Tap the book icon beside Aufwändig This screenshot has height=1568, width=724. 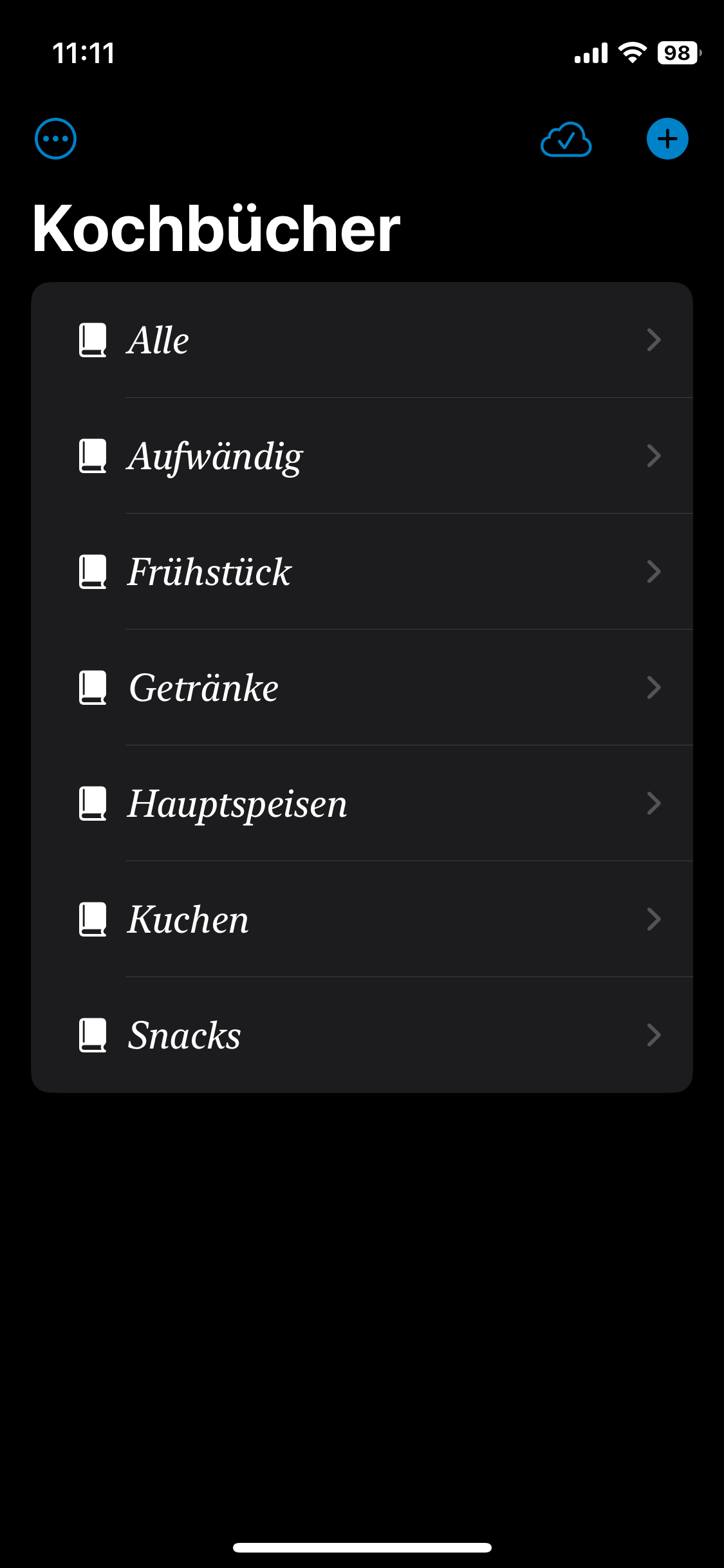coord(93,456)
